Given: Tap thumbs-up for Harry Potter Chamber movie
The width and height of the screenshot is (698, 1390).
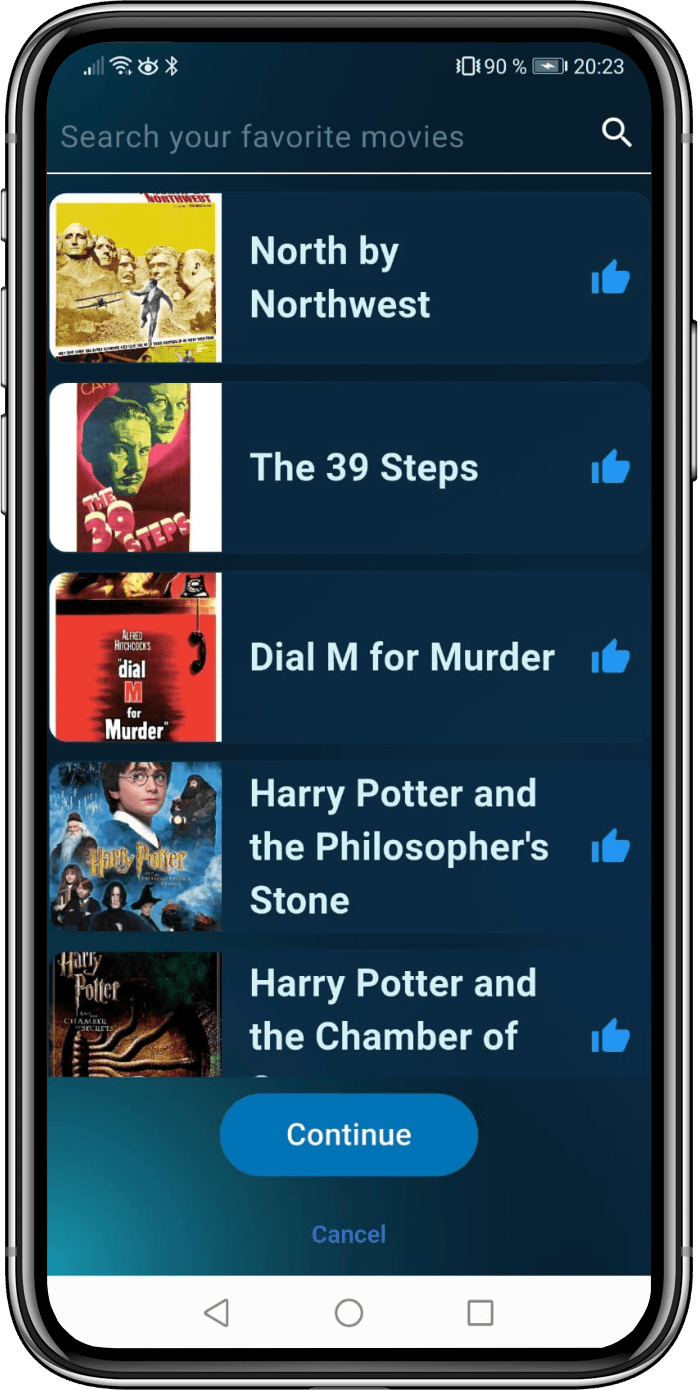Looking at the screenshot, I should (610, 1036).
